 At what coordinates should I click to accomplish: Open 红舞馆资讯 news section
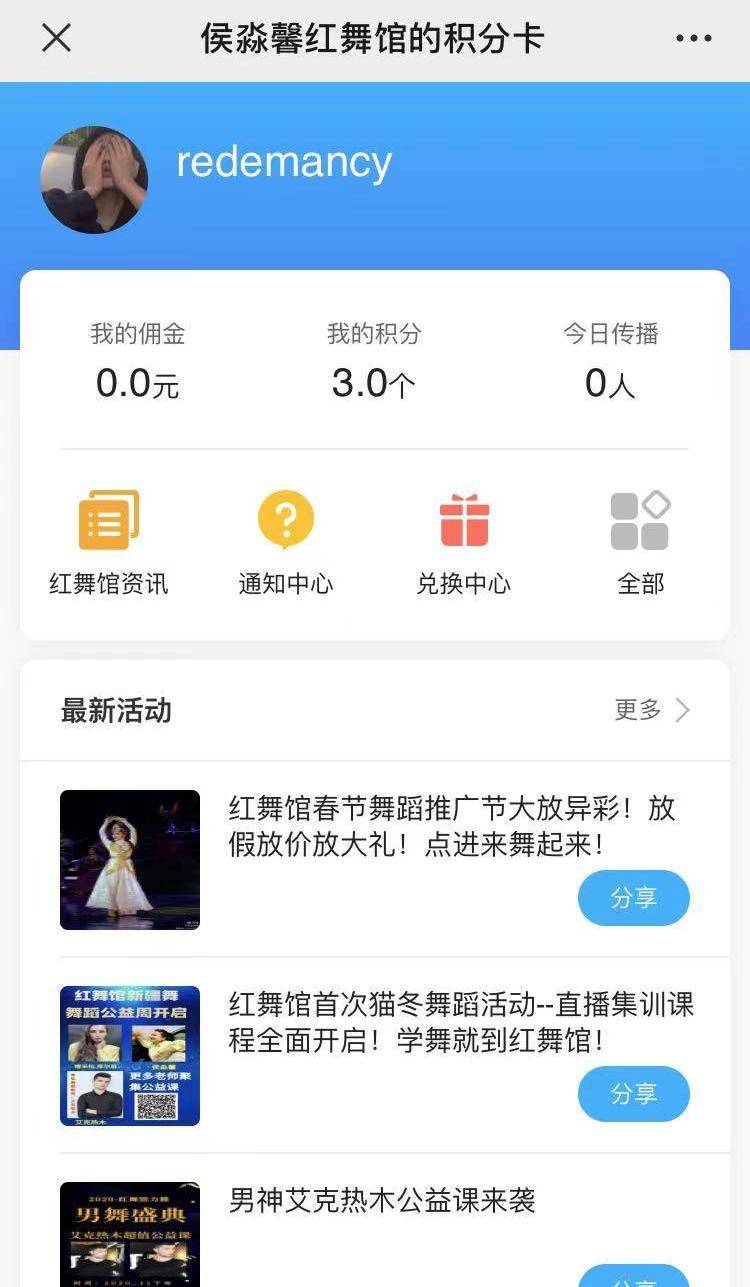[109, 542]
